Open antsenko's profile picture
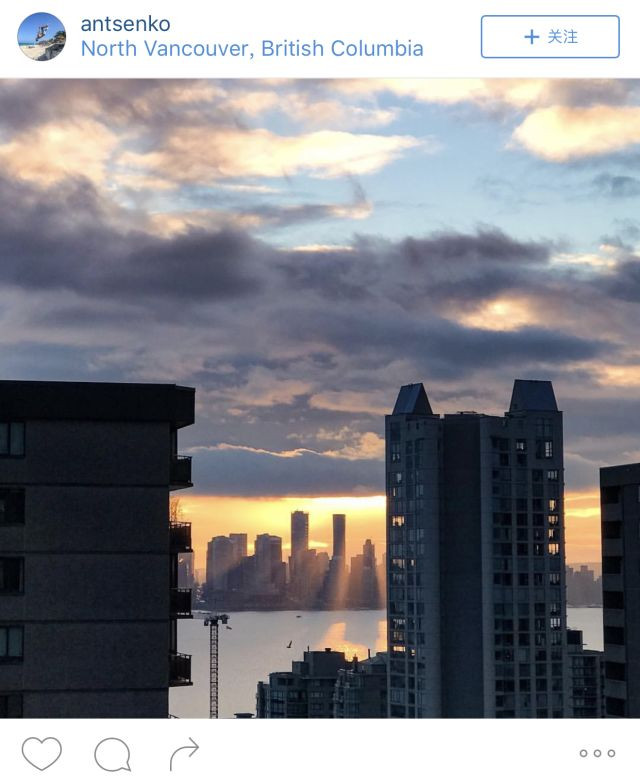Screen dimensions: 640x784 (41, 37)
